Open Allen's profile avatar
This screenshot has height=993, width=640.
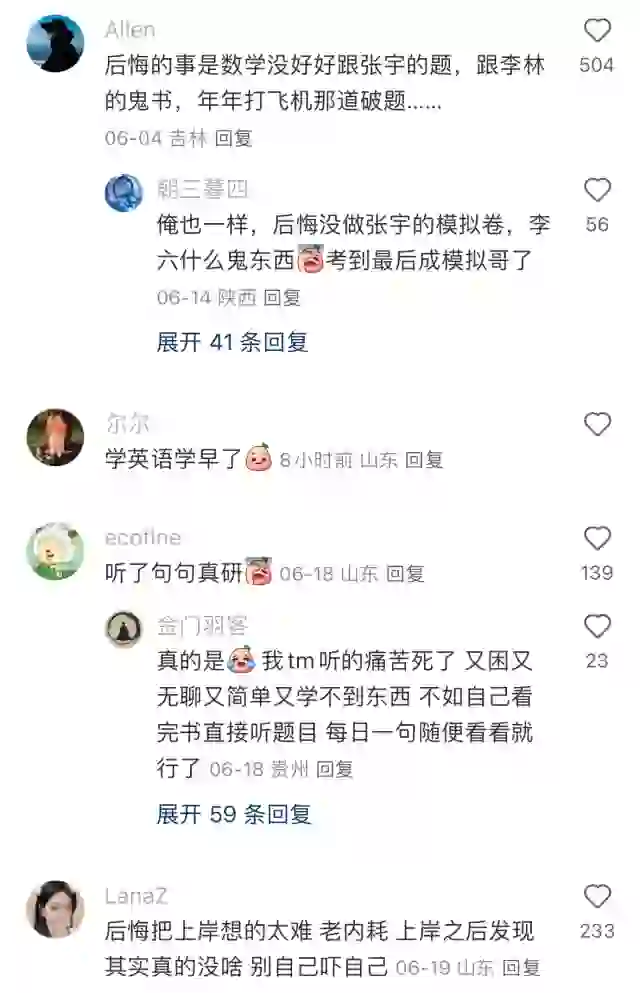click(x=54, y=43)
